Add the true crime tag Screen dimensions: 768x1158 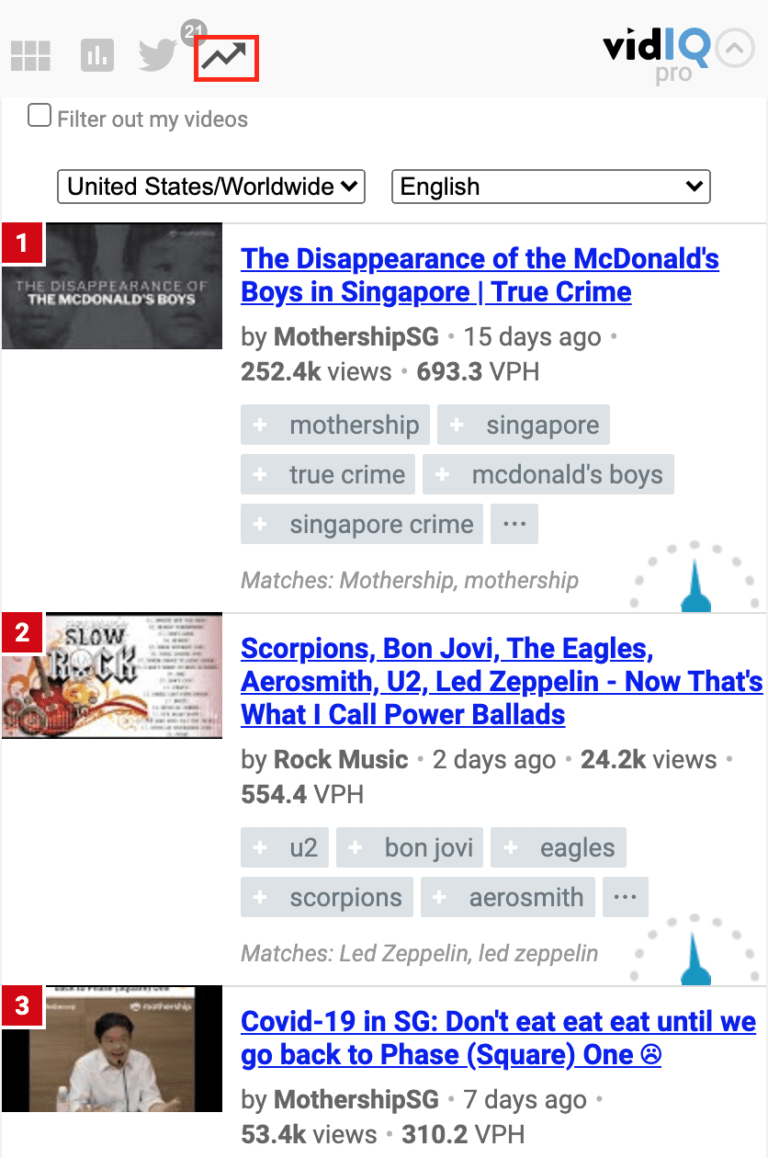tap(329, 475)
